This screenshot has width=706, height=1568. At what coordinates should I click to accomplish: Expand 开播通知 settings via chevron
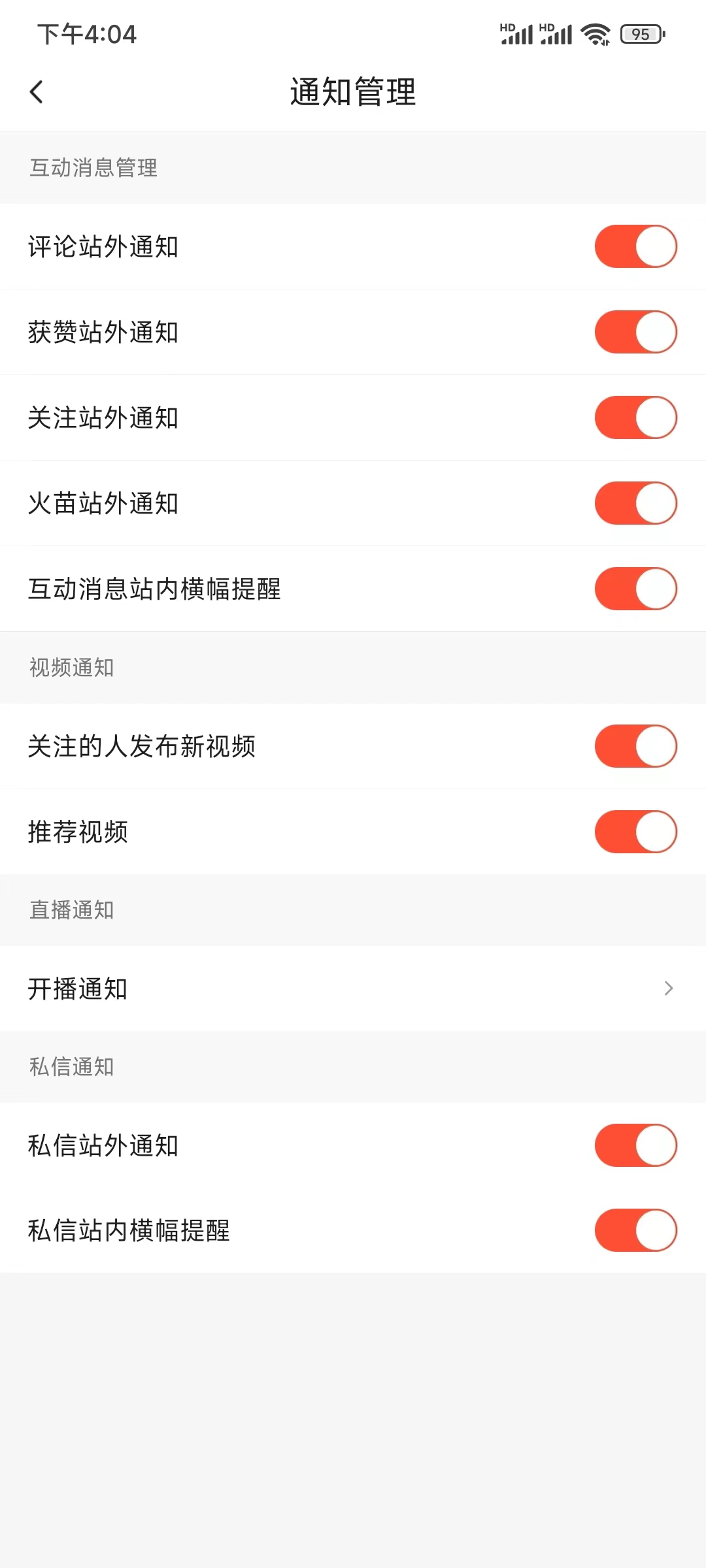click(x=668, y=988)
